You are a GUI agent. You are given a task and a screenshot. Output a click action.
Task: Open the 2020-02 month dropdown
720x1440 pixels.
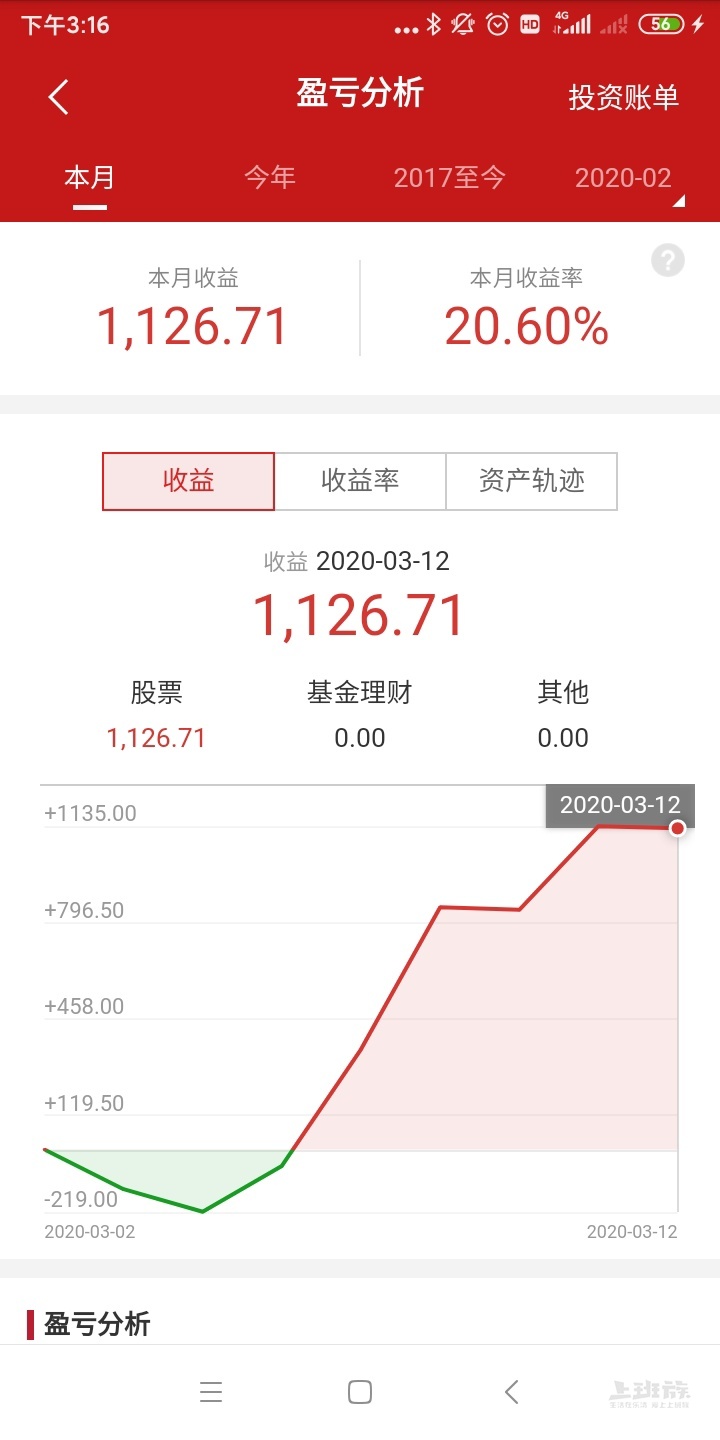click(626, 178)
